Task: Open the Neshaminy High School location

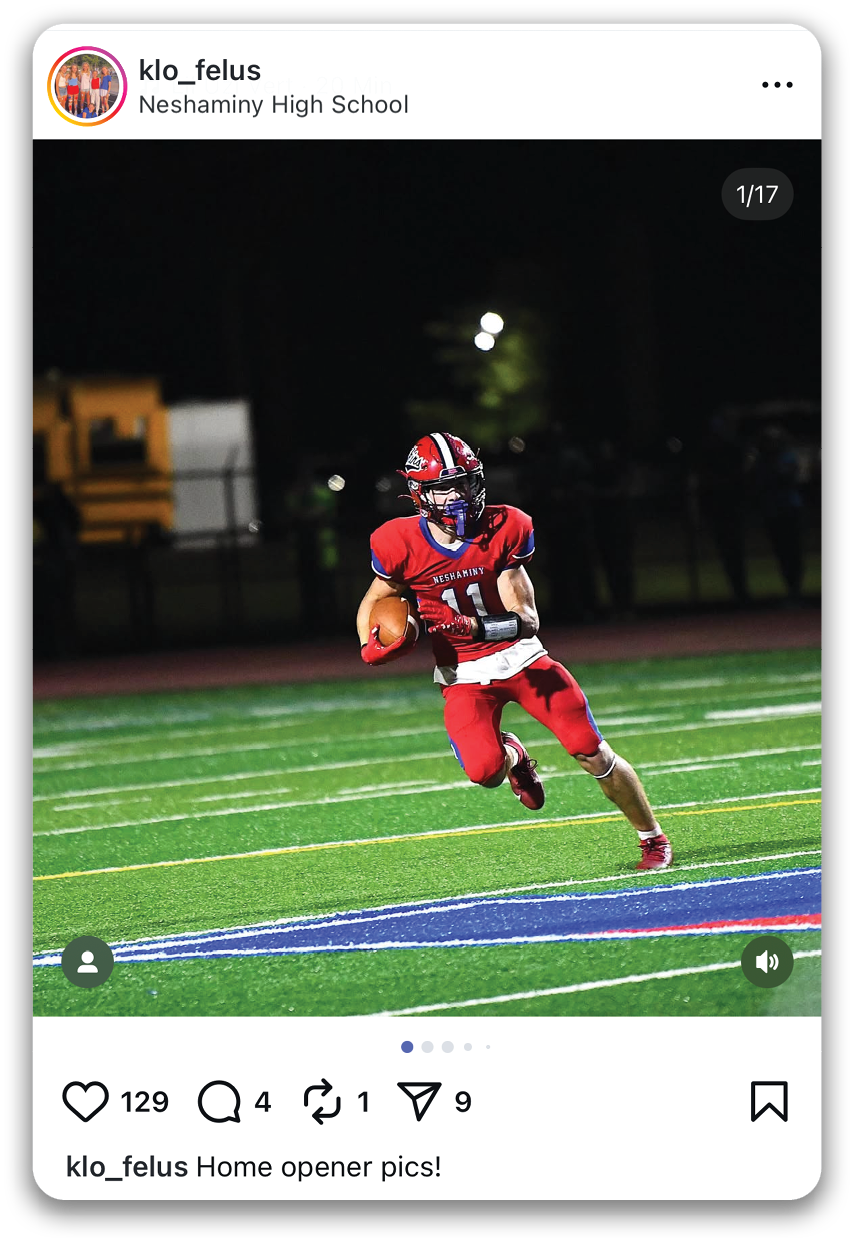Action: [273, 104]
